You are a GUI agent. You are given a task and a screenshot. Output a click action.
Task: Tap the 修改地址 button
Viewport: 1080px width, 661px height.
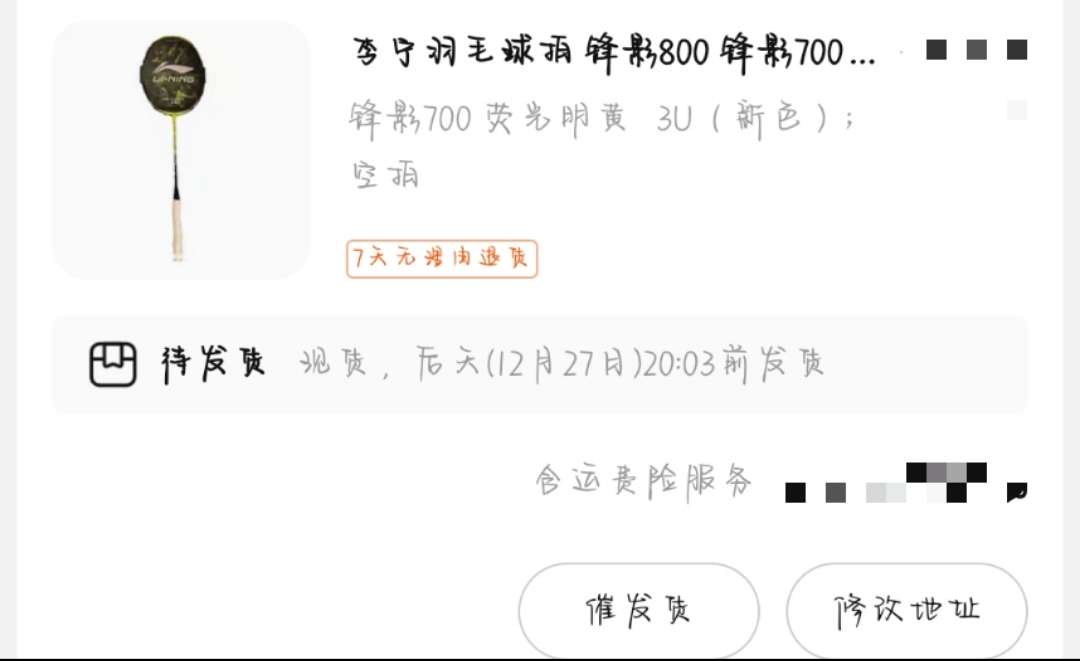pos(906,610)
